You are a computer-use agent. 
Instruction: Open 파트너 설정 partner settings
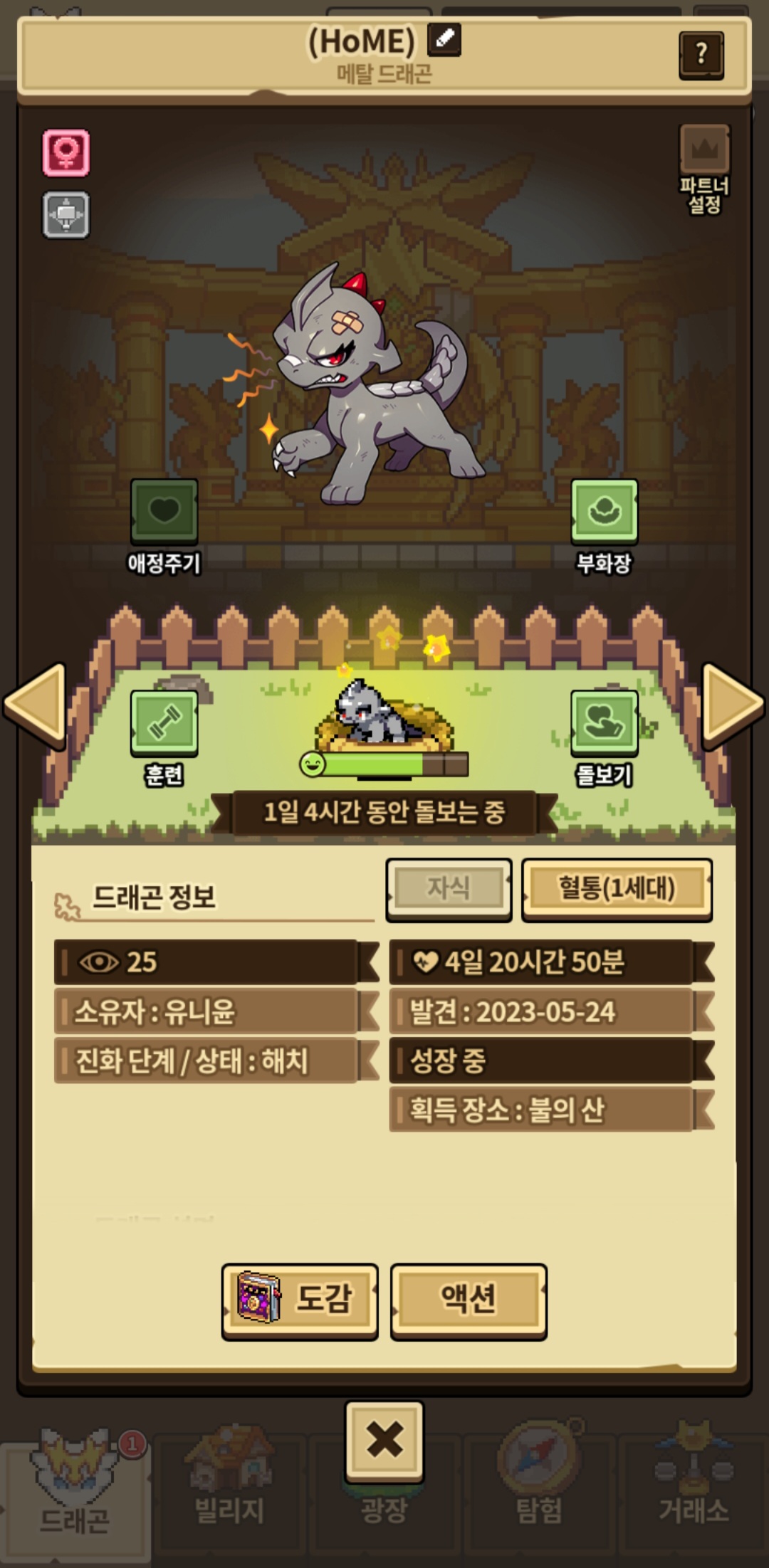[704, 169]
